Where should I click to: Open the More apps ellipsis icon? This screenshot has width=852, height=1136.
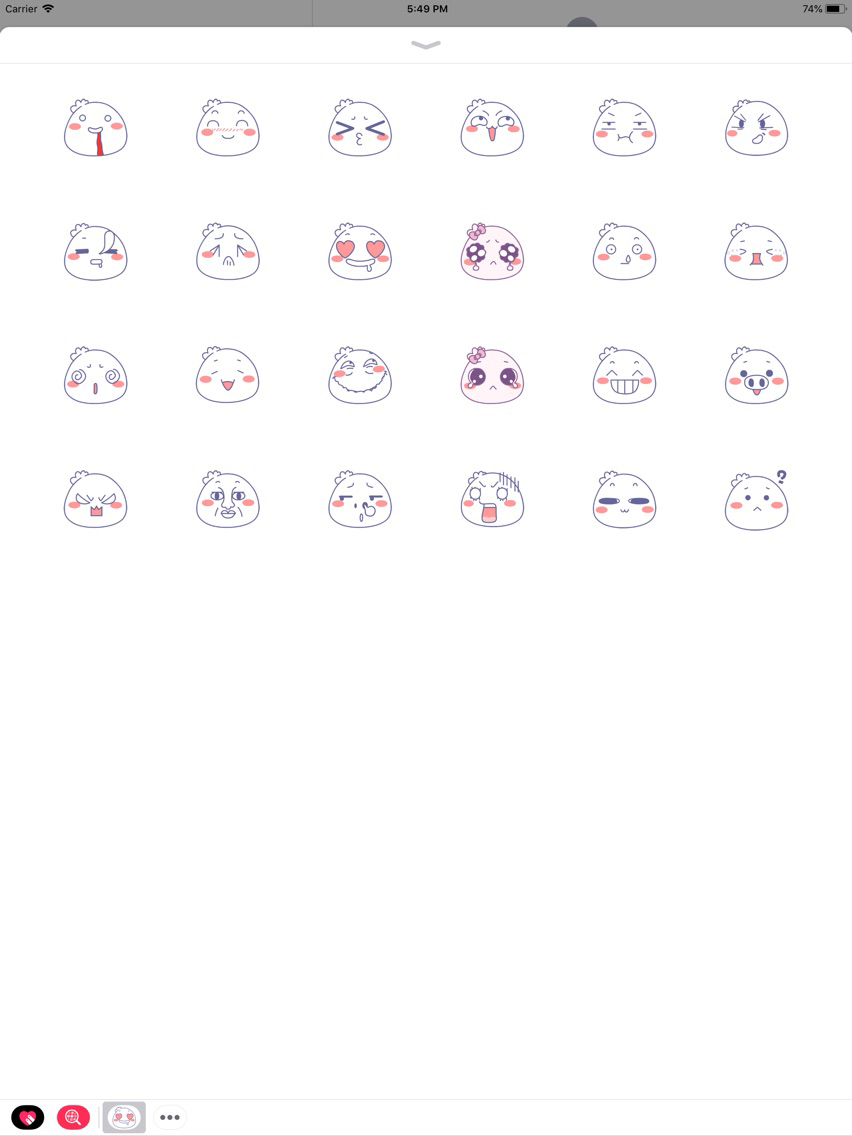click(x=170, y=1117)
